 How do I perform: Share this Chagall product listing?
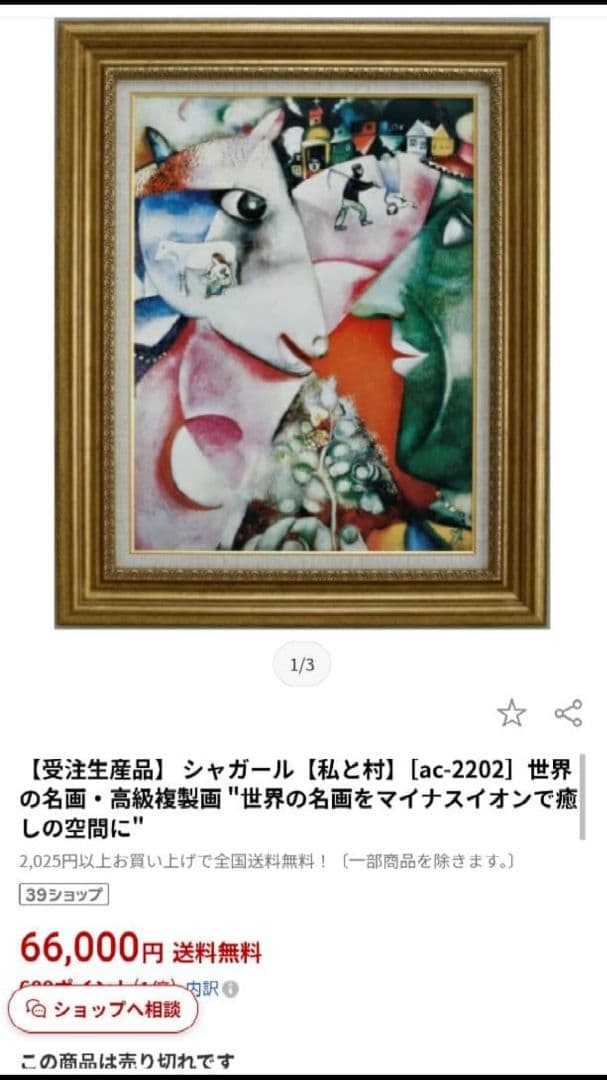click(568, 713)
